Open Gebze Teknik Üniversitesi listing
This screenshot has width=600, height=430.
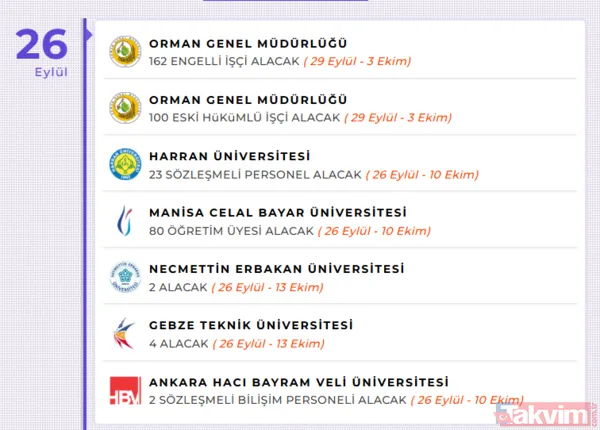(x=250, y=326)
